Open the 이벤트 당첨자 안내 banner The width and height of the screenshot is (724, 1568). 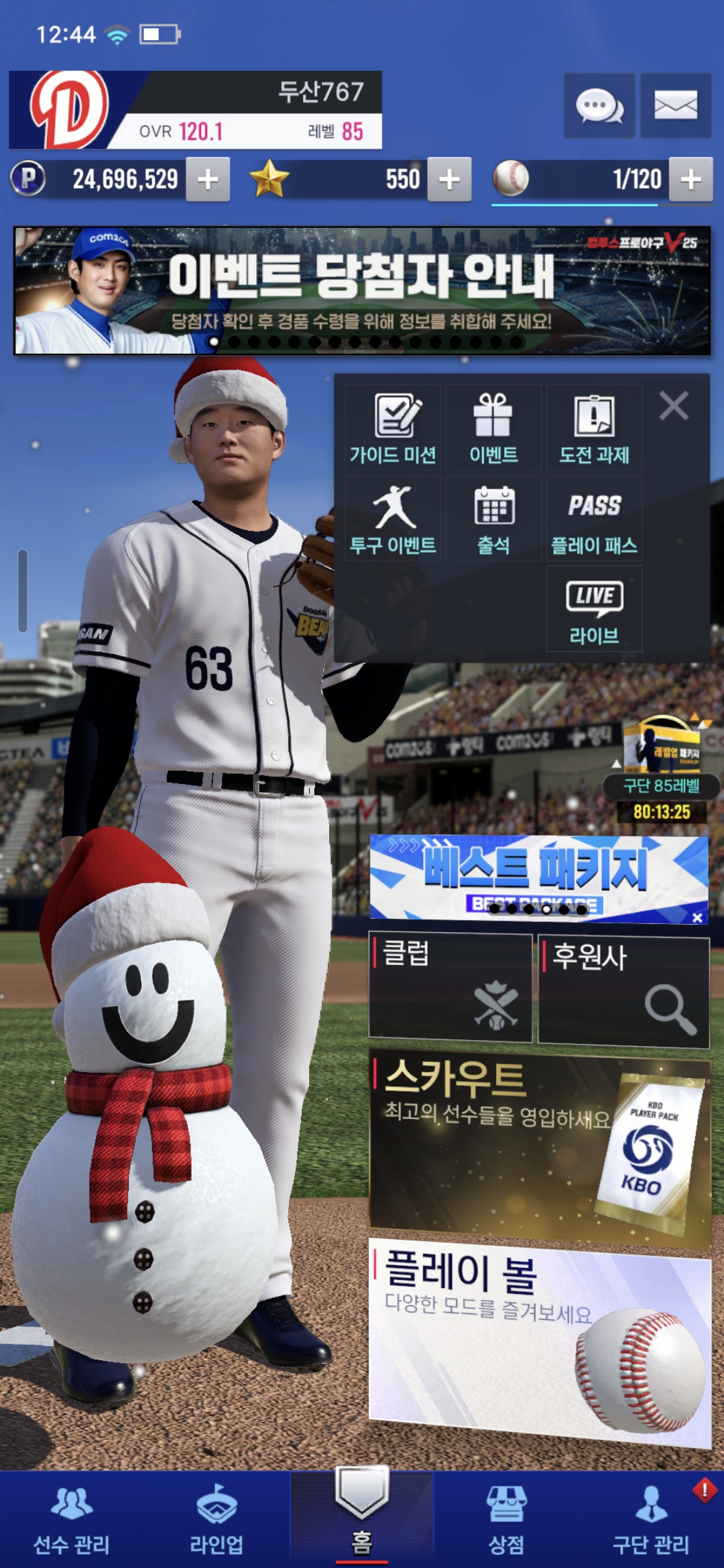362,291
